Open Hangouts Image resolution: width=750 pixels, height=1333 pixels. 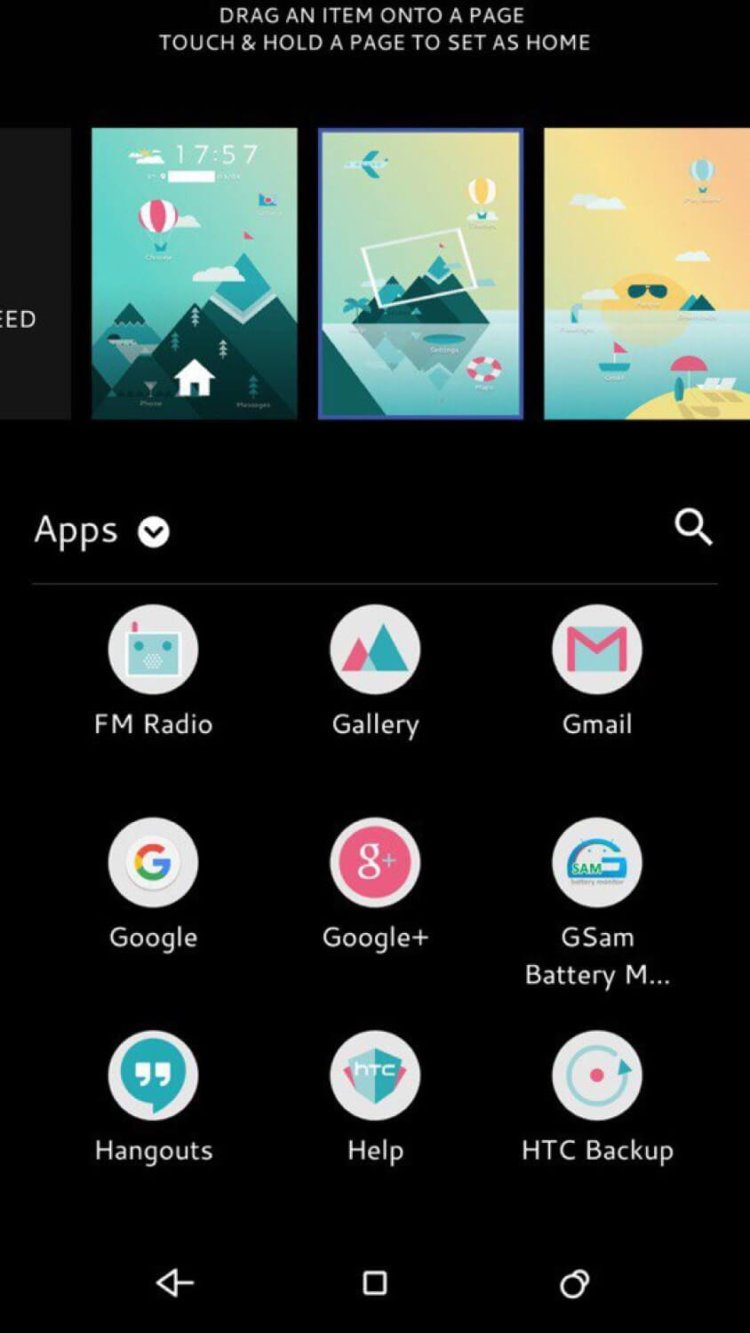tap(152, 1074)
